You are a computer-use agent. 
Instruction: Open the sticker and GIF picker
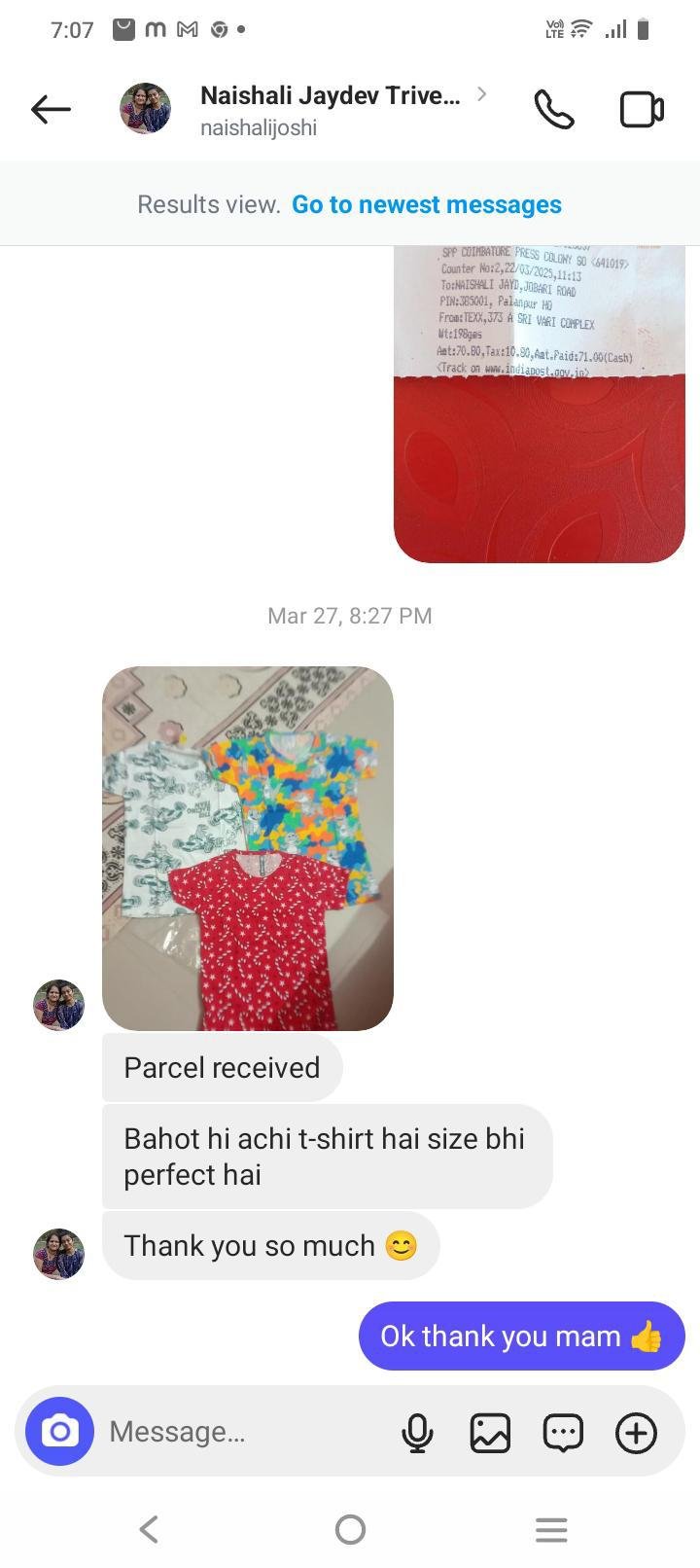click(x=563, y=1432)
